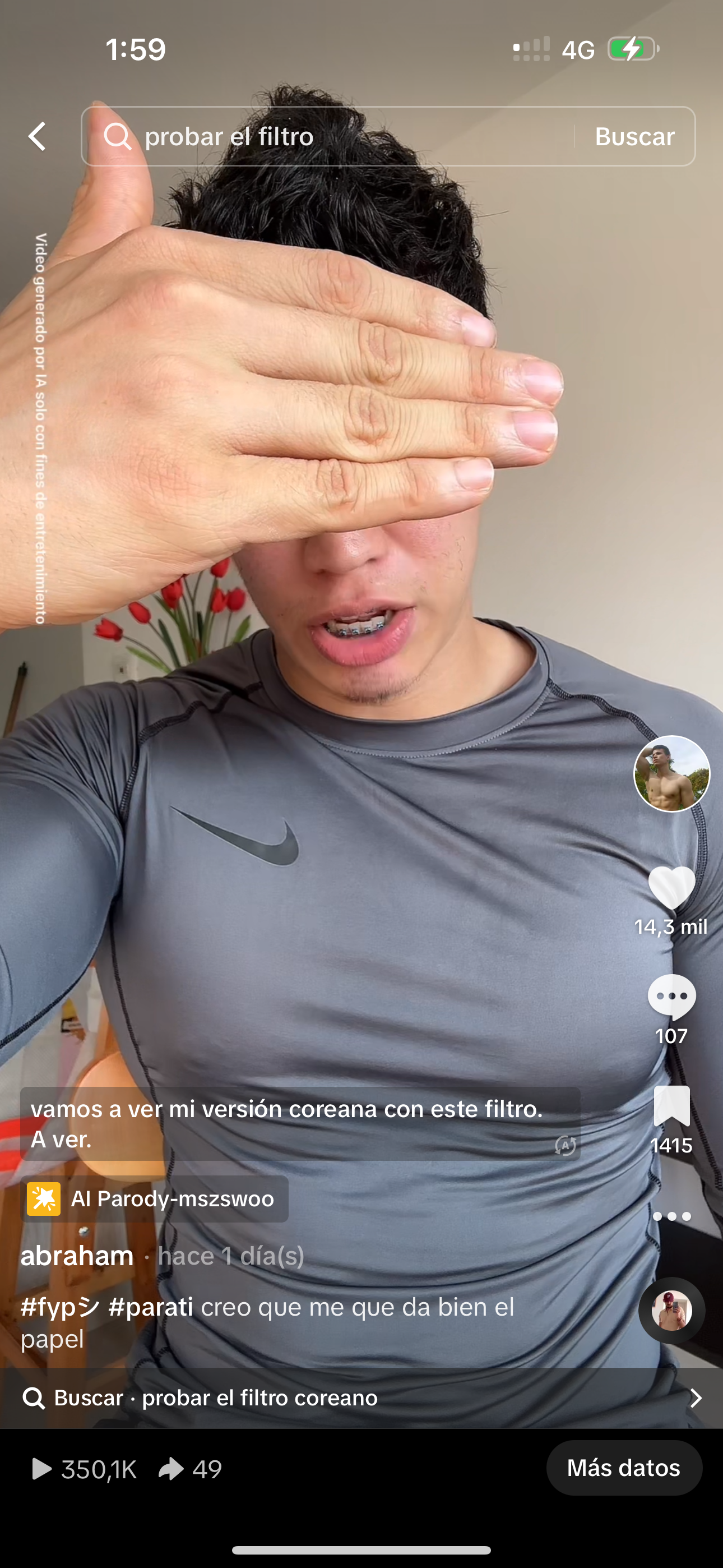
Task: Open the comments section
Action: (671, 997)
